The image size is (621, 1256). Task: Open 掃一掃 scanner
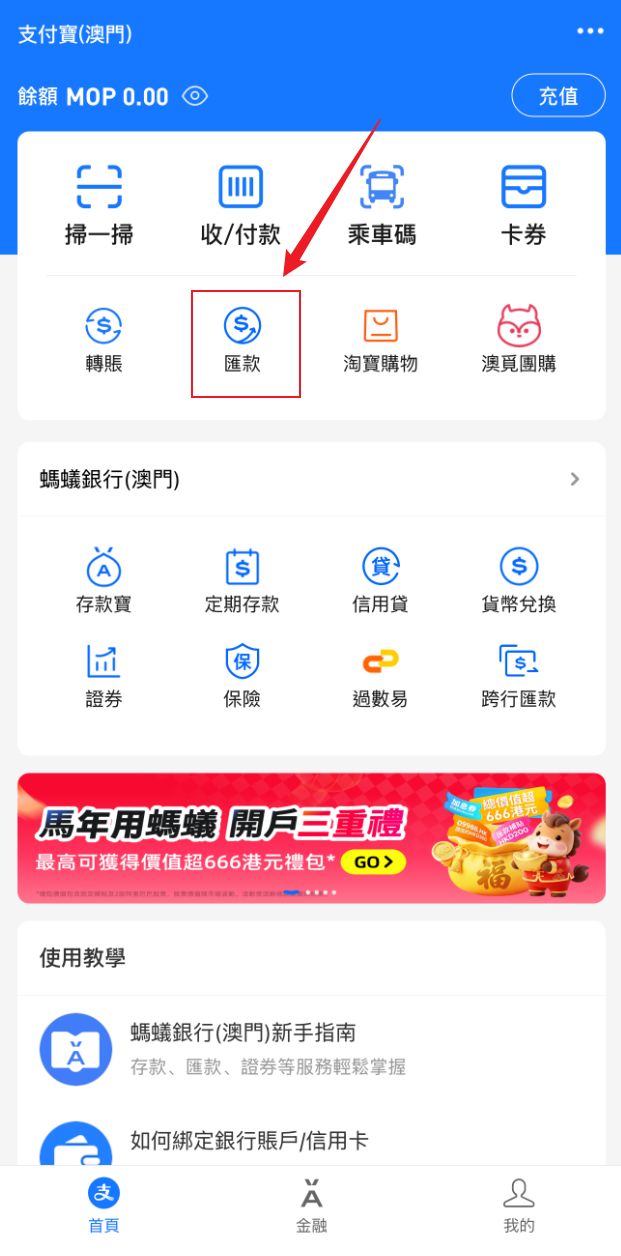(99, 206)
